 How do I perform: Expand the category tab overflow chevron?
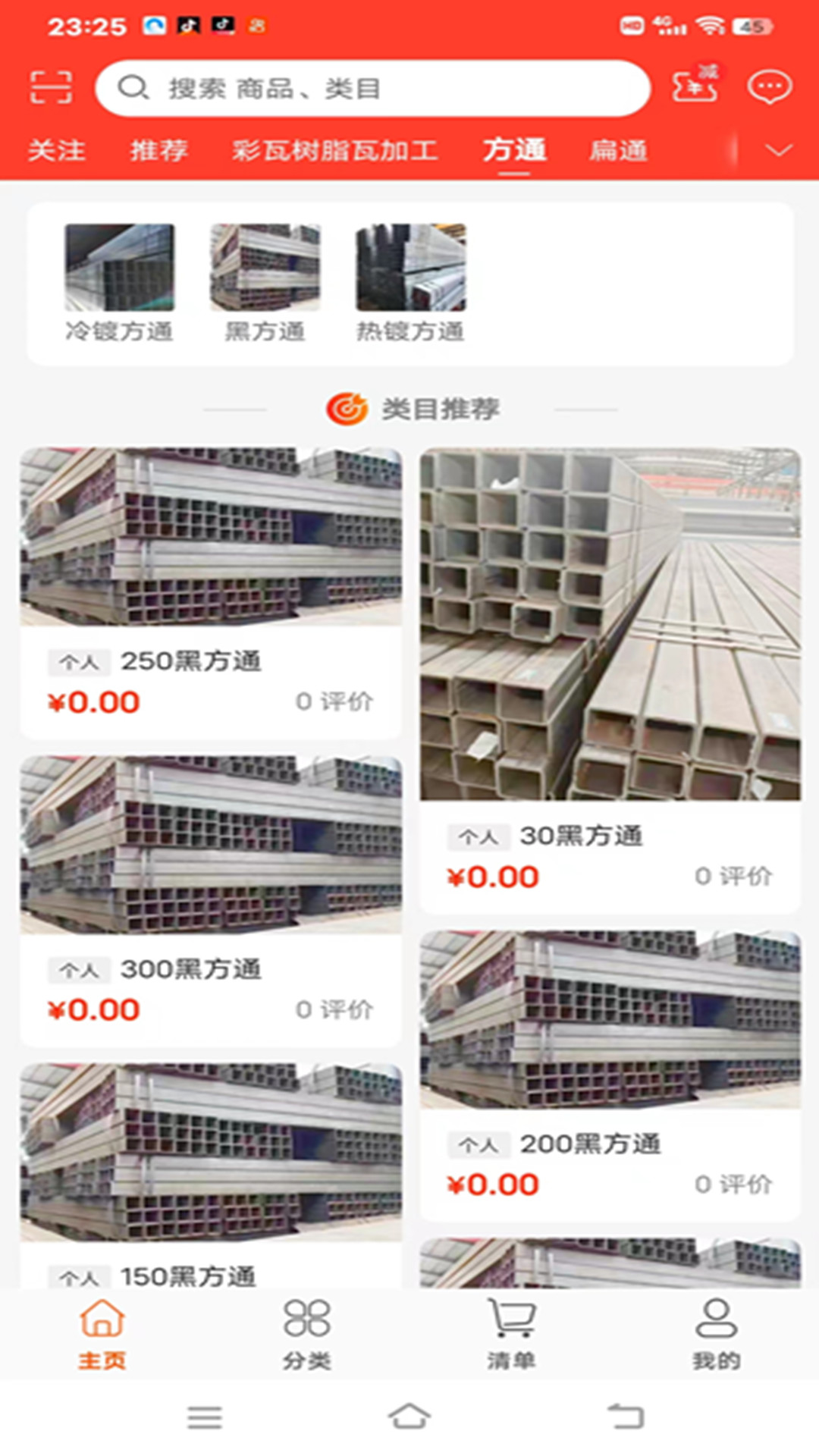click(x=774, y=151)
